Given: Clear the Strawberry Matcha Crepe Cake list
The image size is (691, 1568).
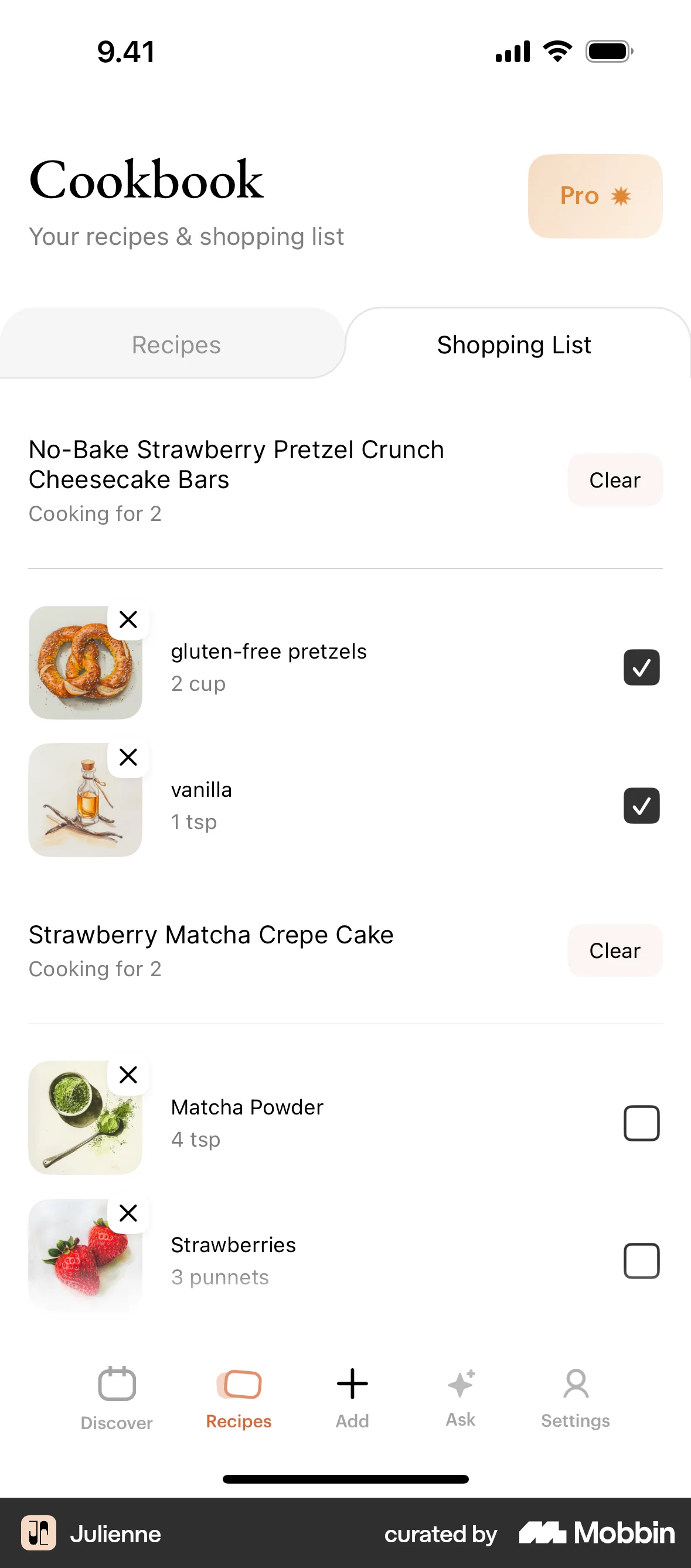Looking at the screenshot, I should click(615, 950).
